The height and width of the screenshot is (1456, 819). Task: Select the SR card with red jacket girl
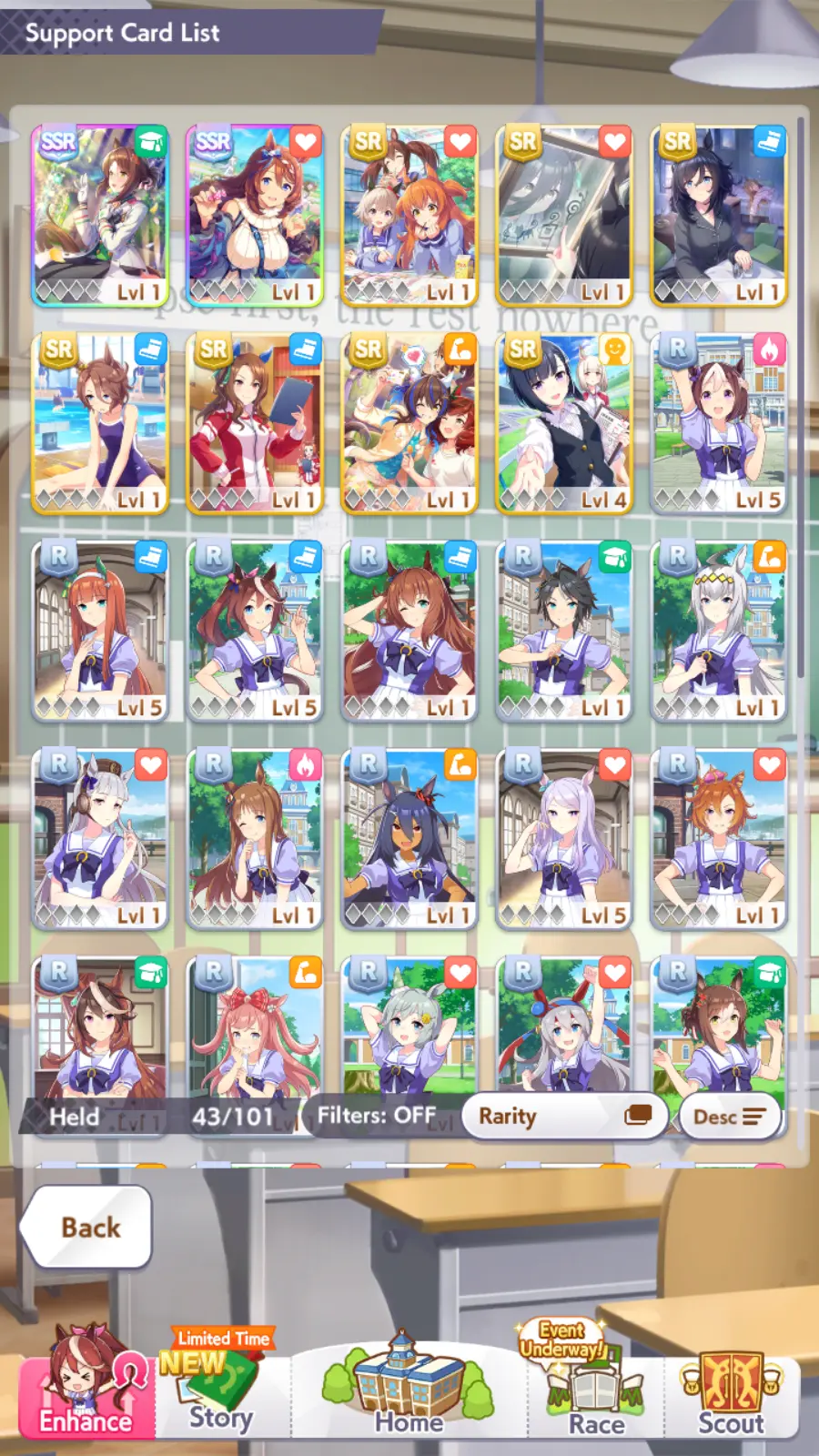pyautogui.click(x=255, y=424)
